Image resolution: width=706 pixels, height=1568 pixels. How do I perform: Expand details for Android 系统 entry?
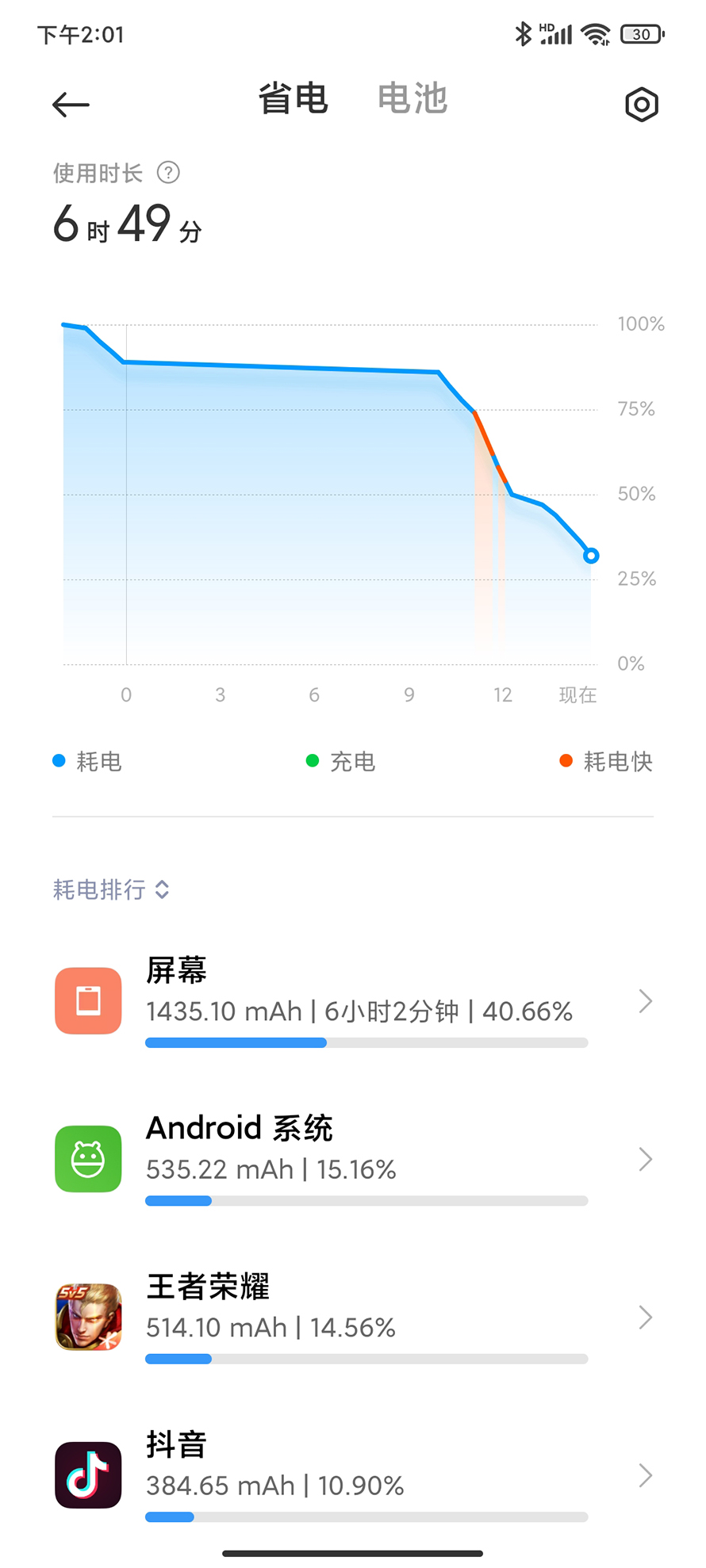tap(645, 1159)
